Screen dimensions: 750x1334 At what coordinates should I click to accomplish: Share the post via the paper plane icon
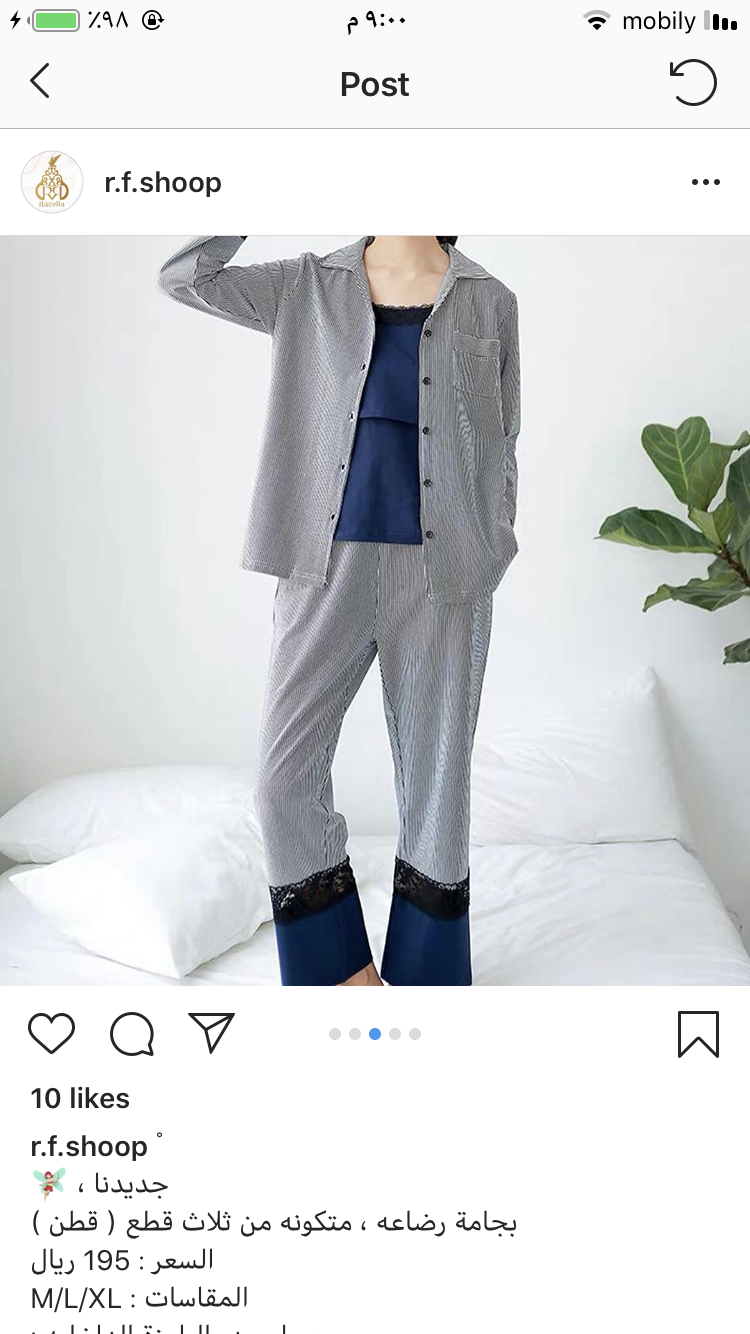(211, 1033)
